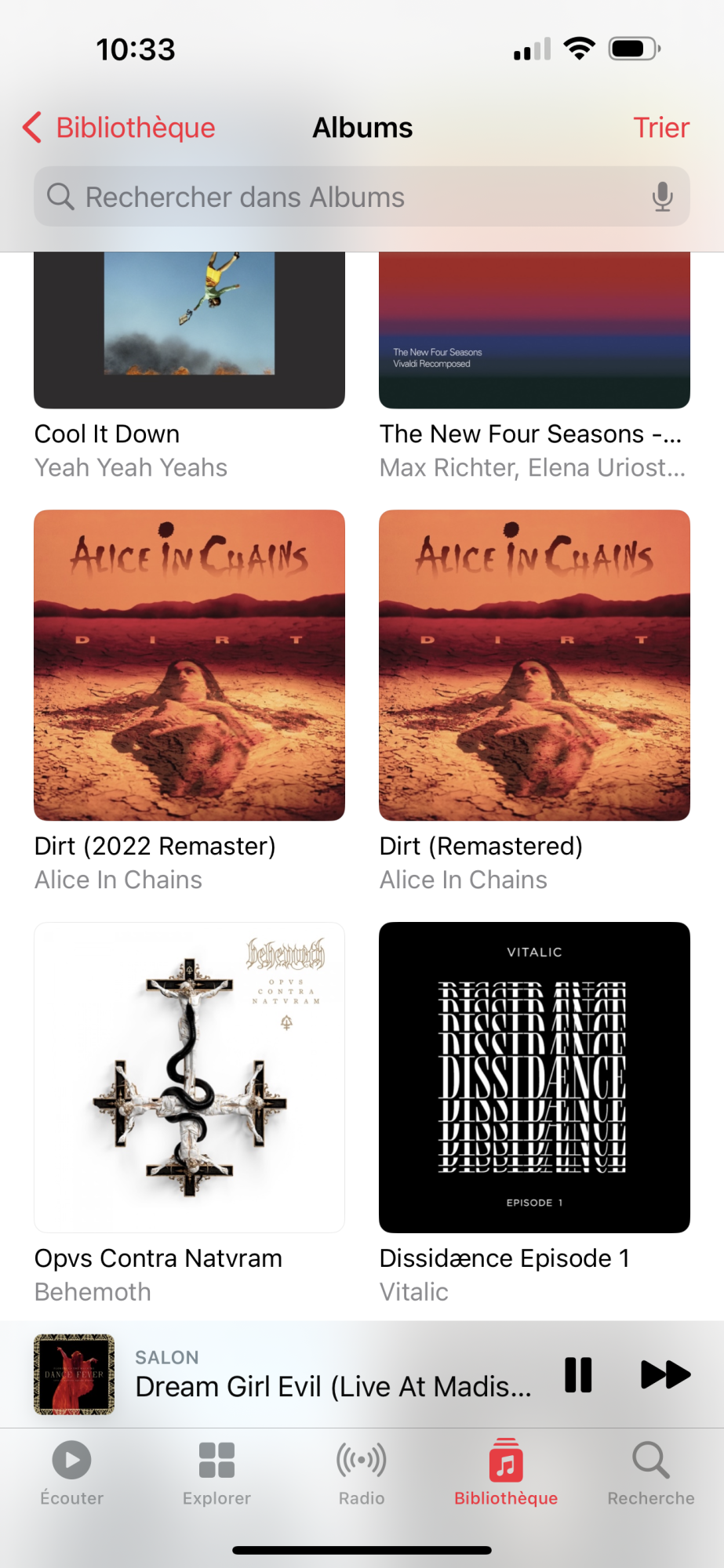
Task: Open Dirt (2022 Remaster) album
Action: click(189, 666)
